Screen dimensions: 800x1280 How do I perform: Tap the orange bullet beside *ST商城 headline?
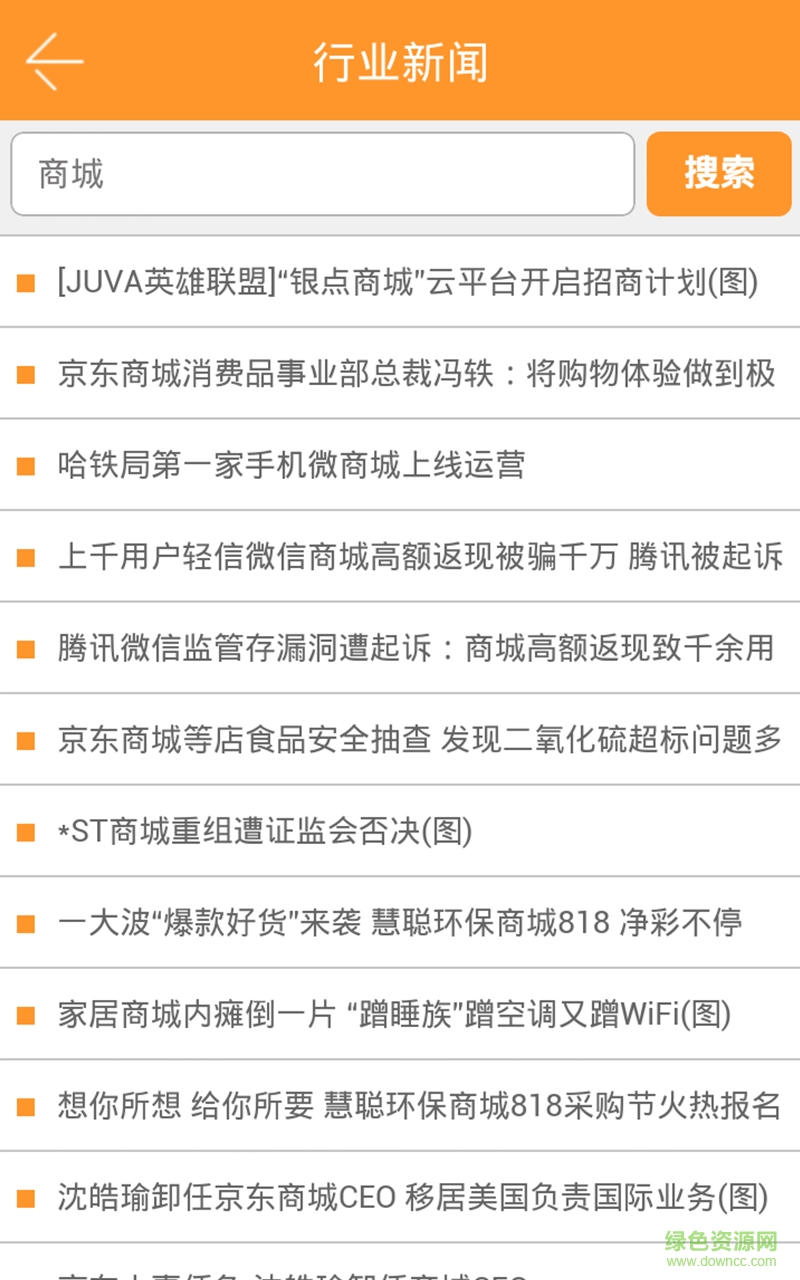click(26, 832)
